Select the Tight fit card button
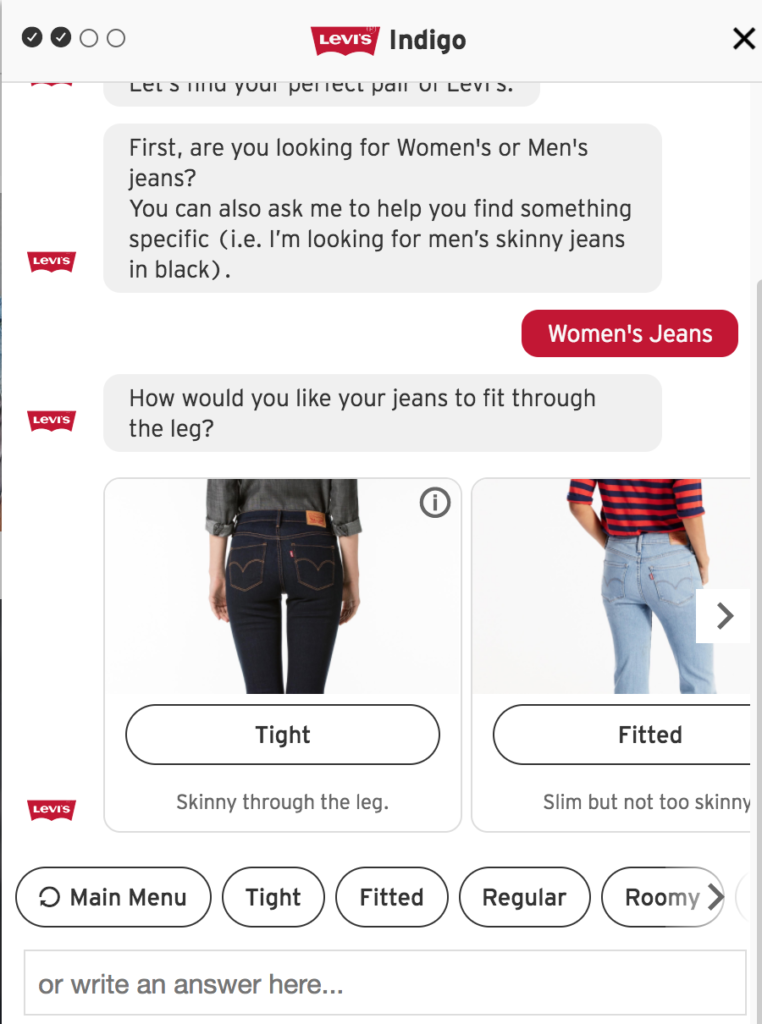The height and width of the screenshot is (1024, 762). pyautogui.click(x=282, y=735)
